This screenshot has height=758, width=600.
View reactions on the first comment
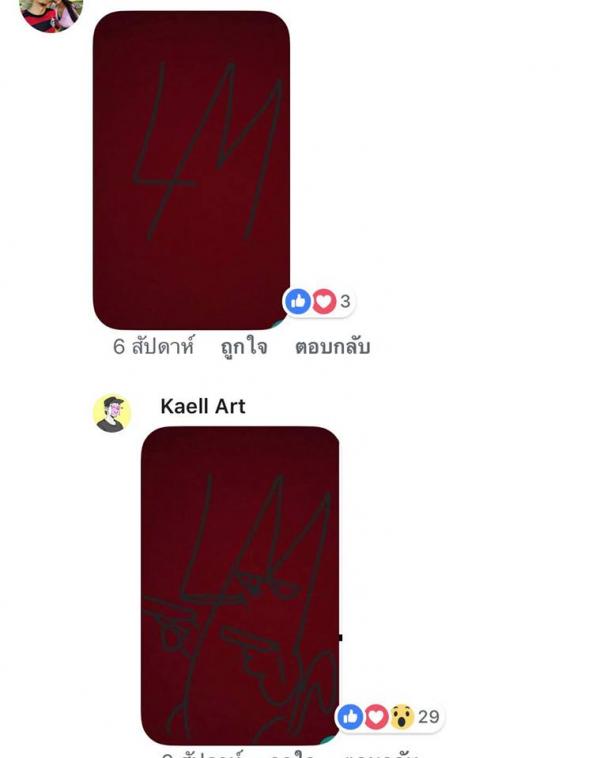tap(320, 301)
